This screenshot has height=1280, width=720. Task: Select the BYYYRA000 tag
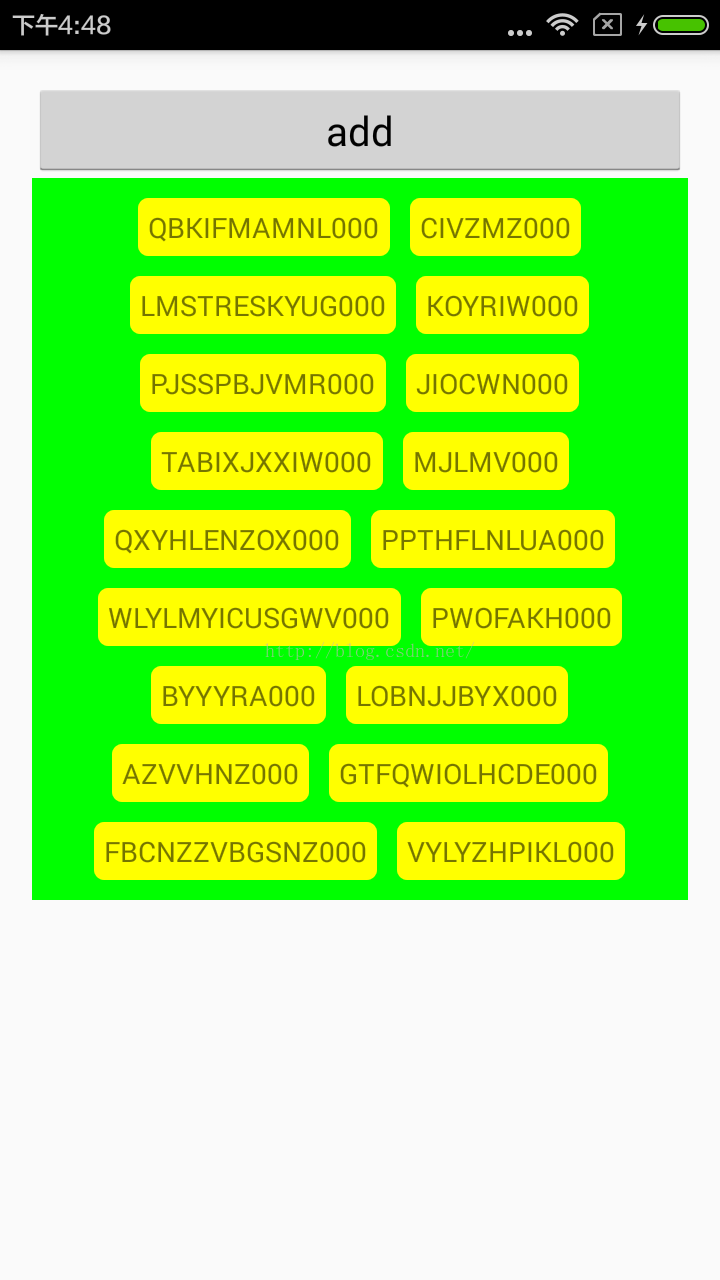(238, 695)
